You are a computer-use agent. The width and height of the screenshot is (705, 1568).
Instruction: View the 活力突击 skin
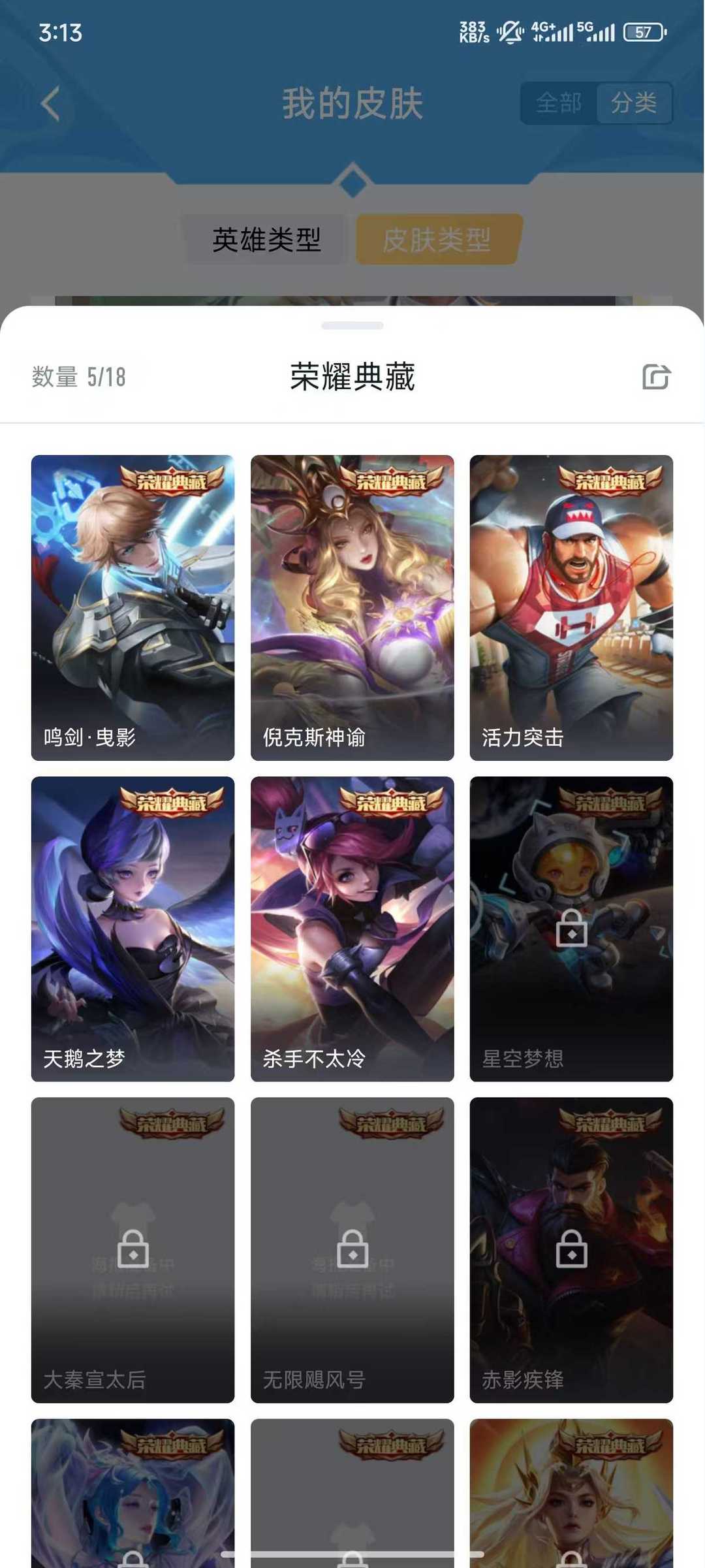tap(571, 607)
